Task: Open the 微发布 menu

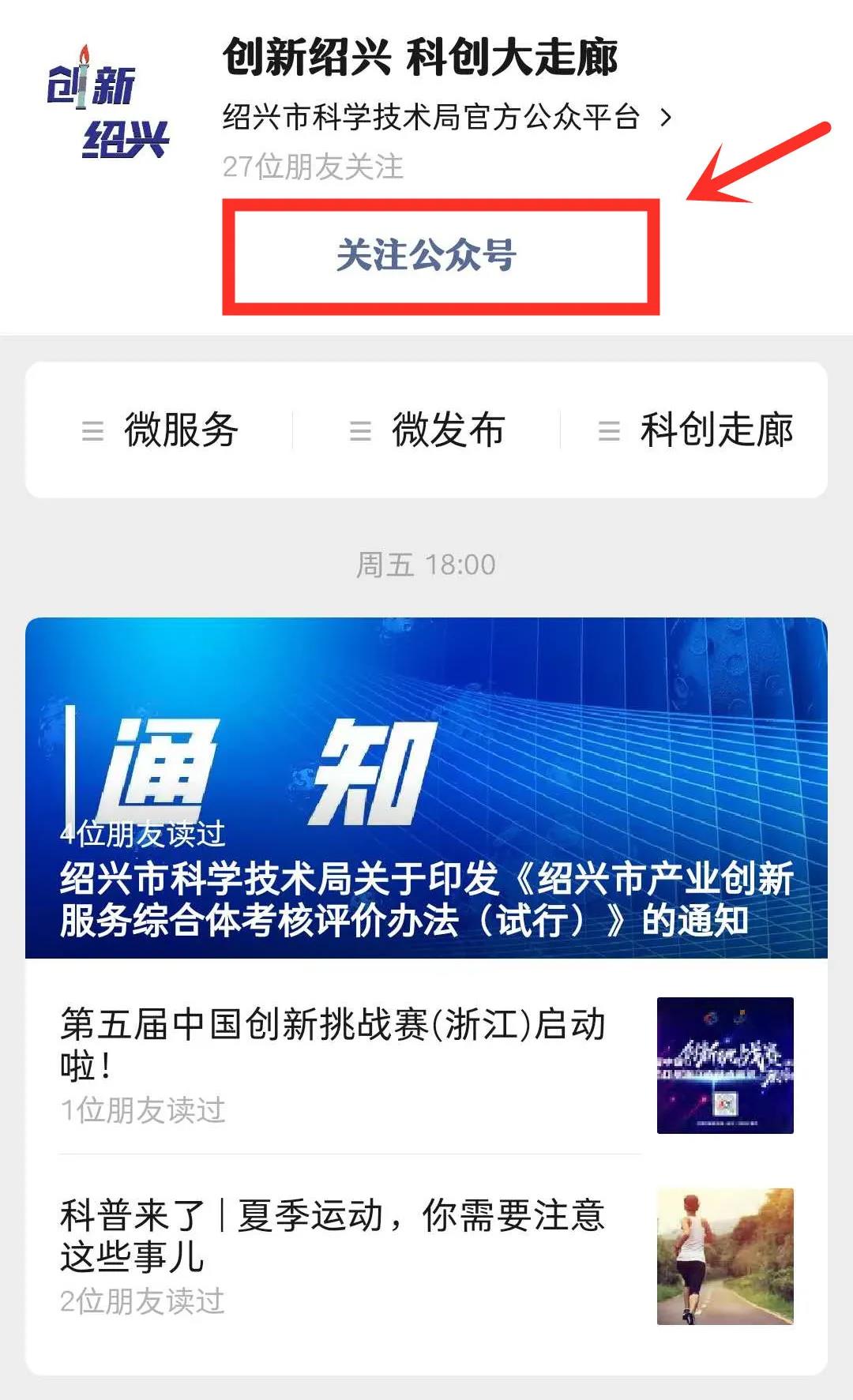Action: coord(426,430)
